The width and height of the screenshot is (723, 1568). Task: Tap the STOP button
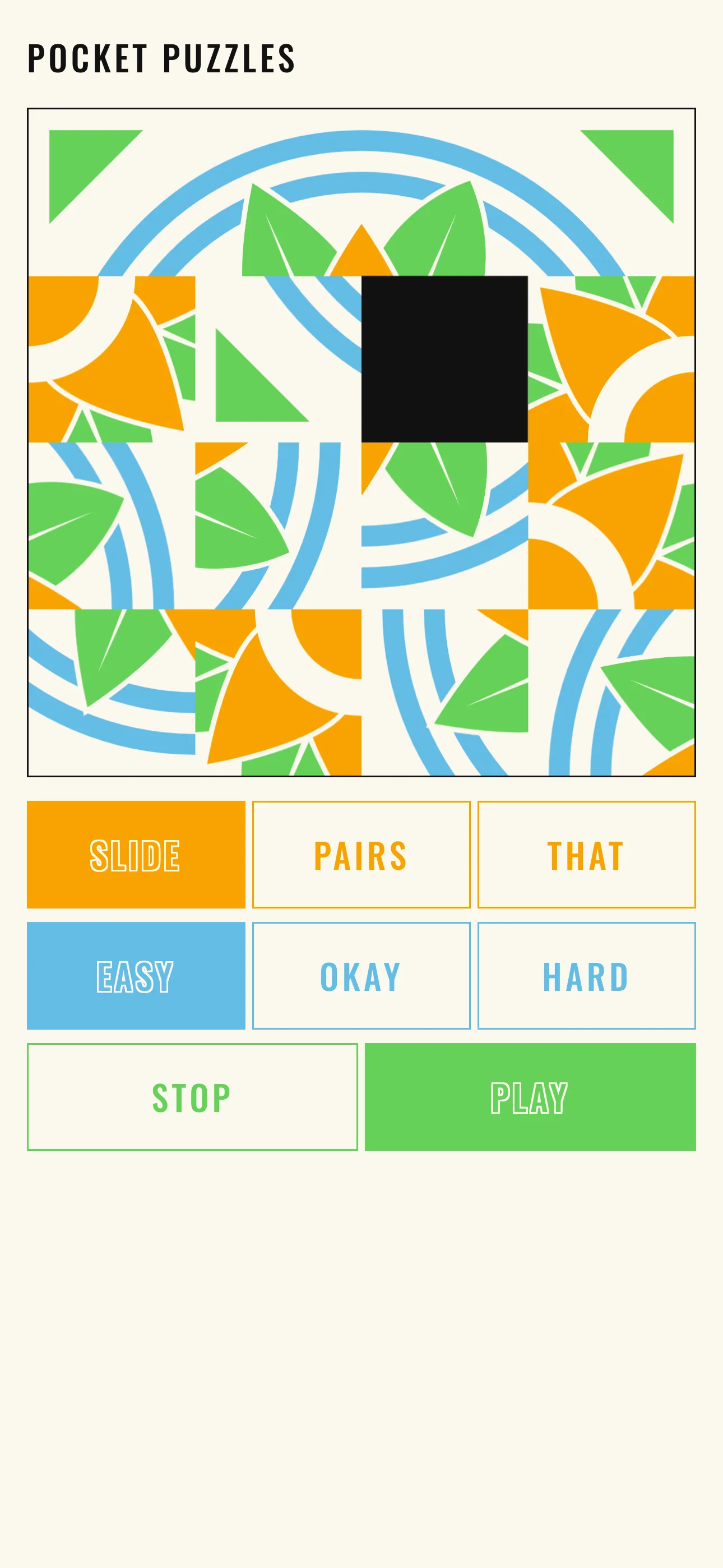pos(192,1097)
